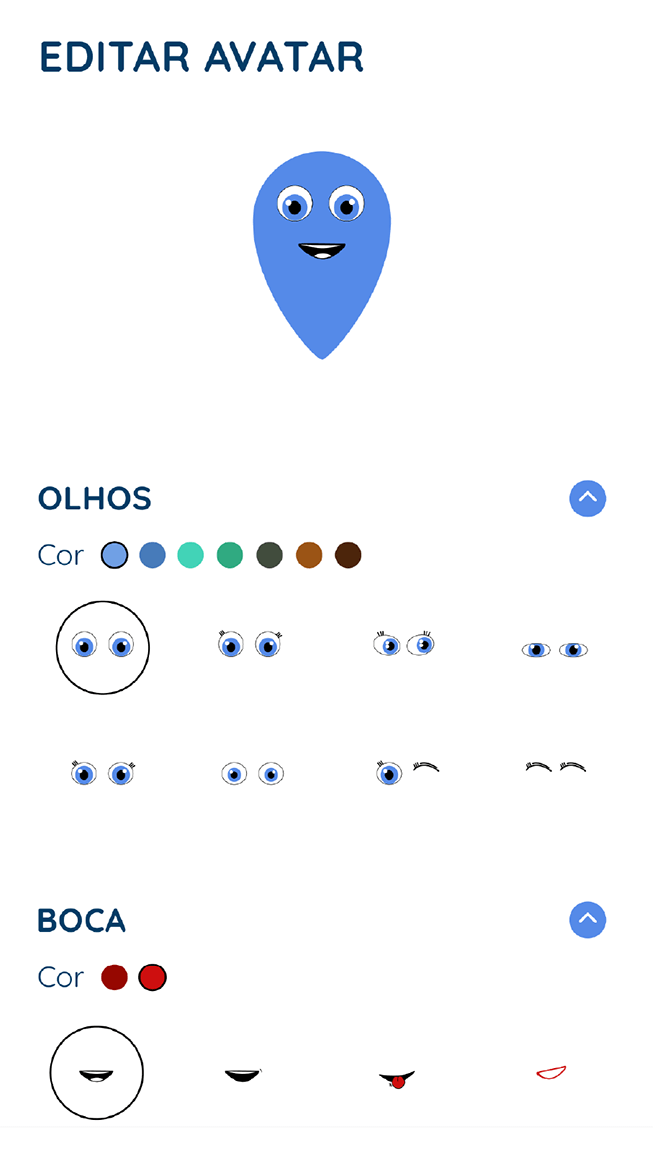Pick the light brown eye color
The image size is (653, 1161).
click(x=309, y=555)
